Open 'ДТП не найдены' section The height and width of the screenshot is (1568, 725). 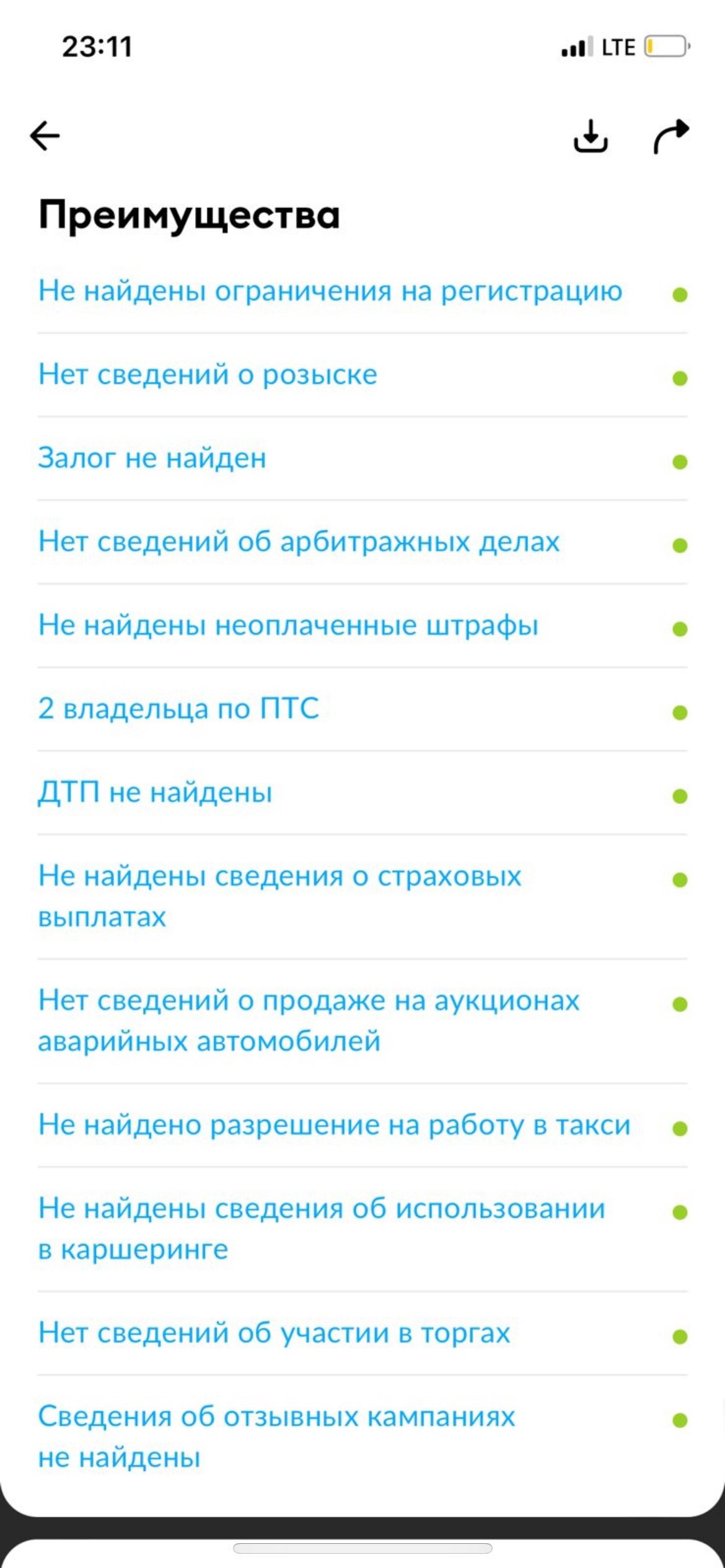coord(362,793)
